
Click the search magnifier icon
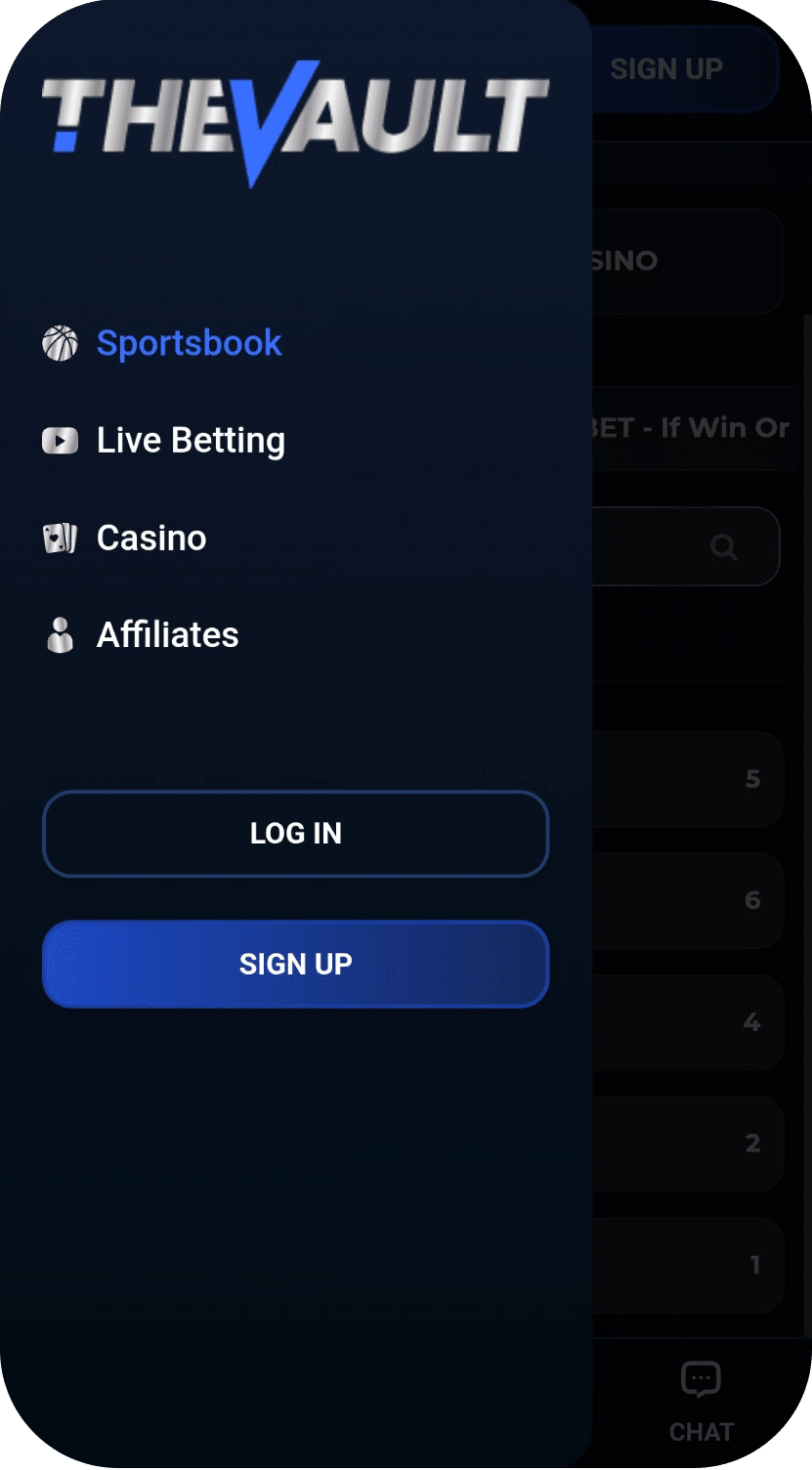[x=723, y=546]
